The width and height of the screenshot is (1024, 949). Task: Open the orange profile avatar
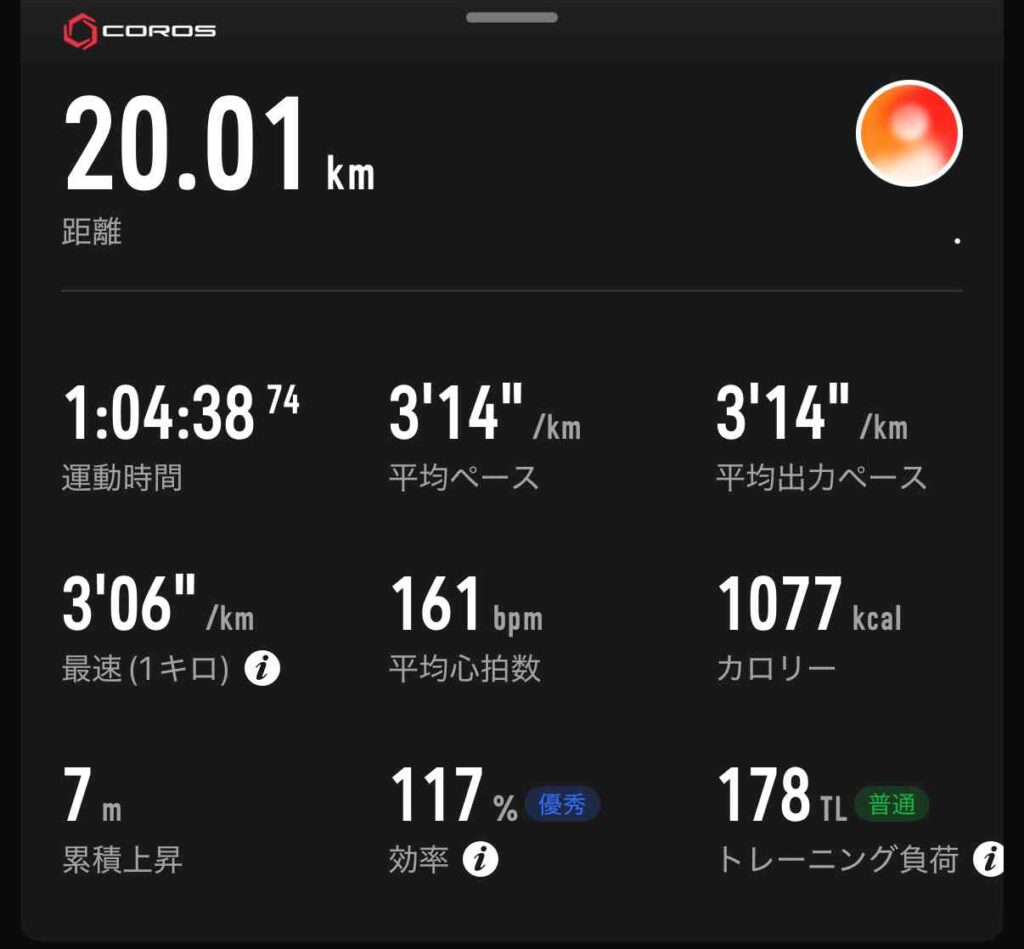909,133
